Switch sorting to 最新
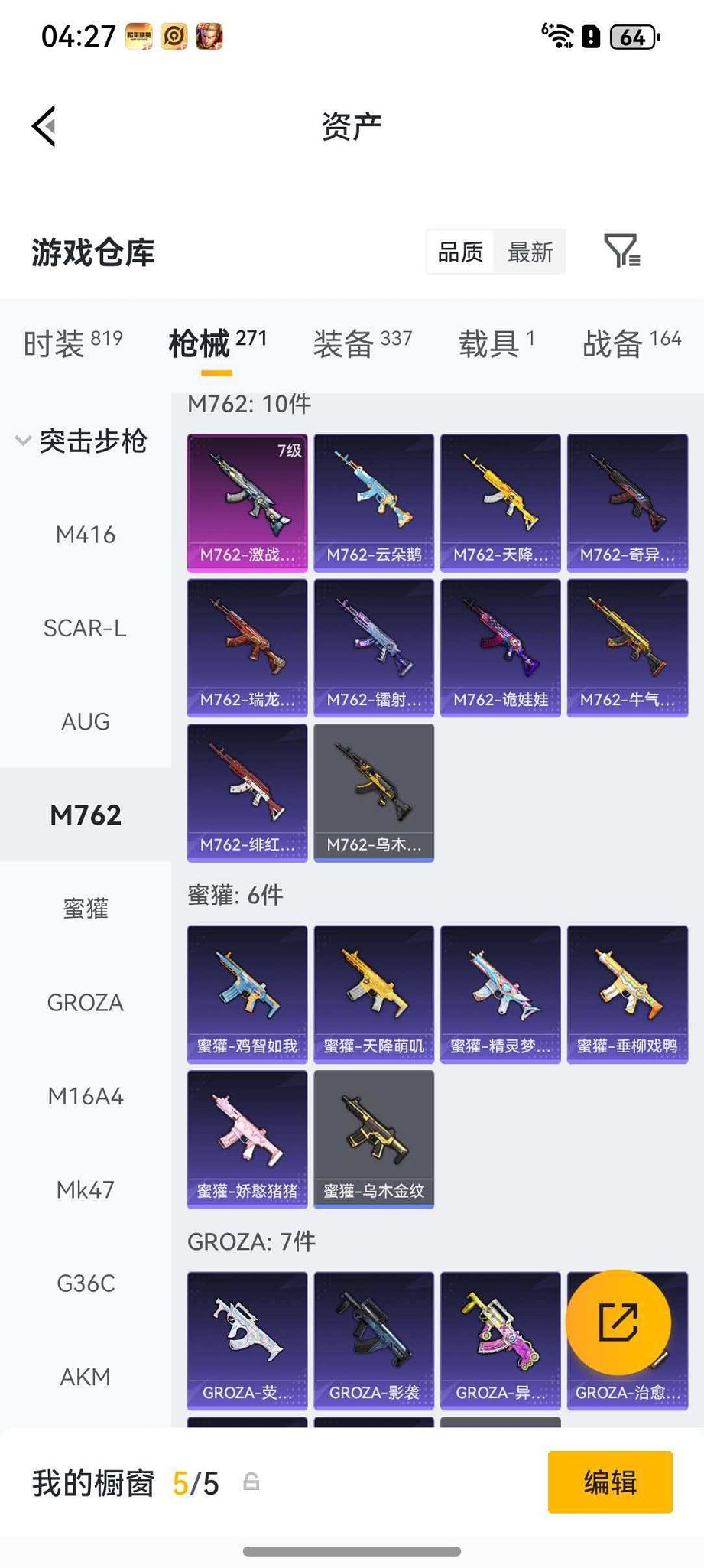The height and width of the screenshot is (1568, 704). [529, 252]
